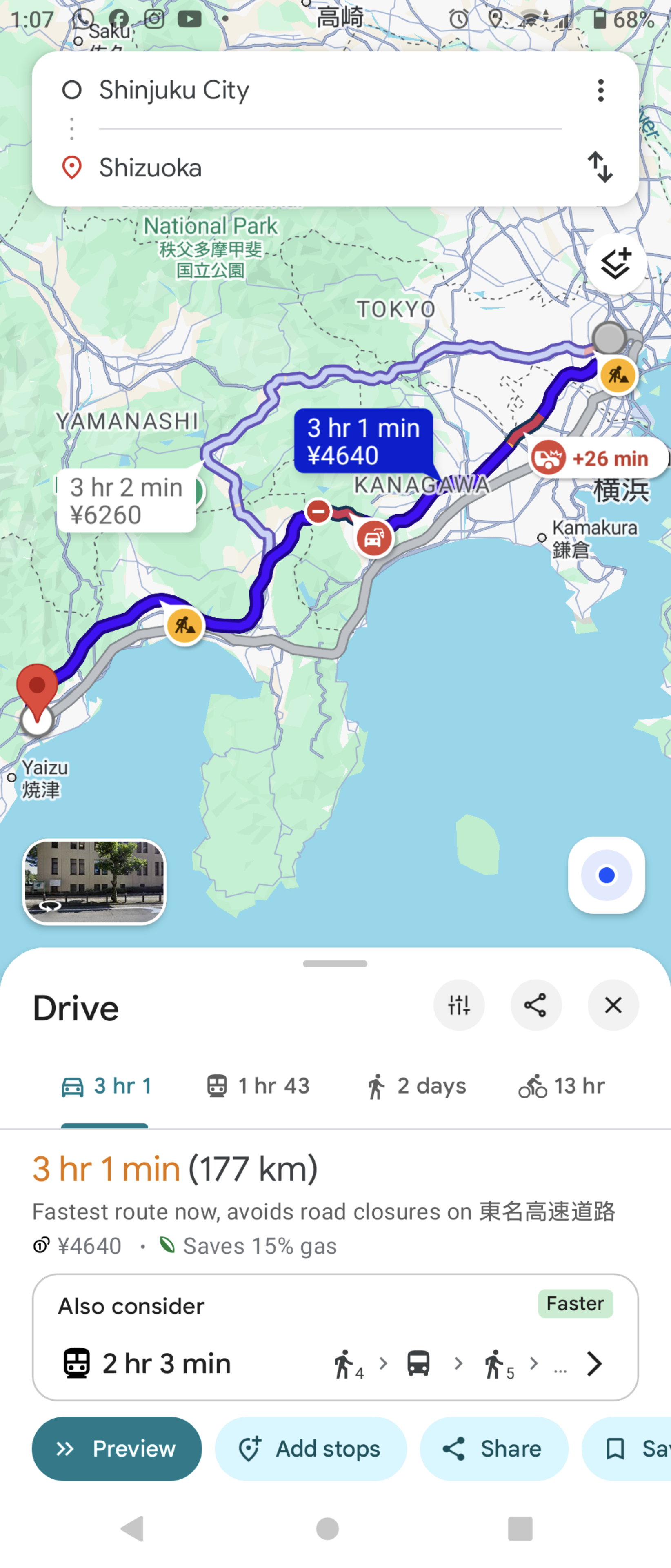The width and height of the screenshot is (671, 1568).
Task: Swap start and destination
Action: coord(600,167)
